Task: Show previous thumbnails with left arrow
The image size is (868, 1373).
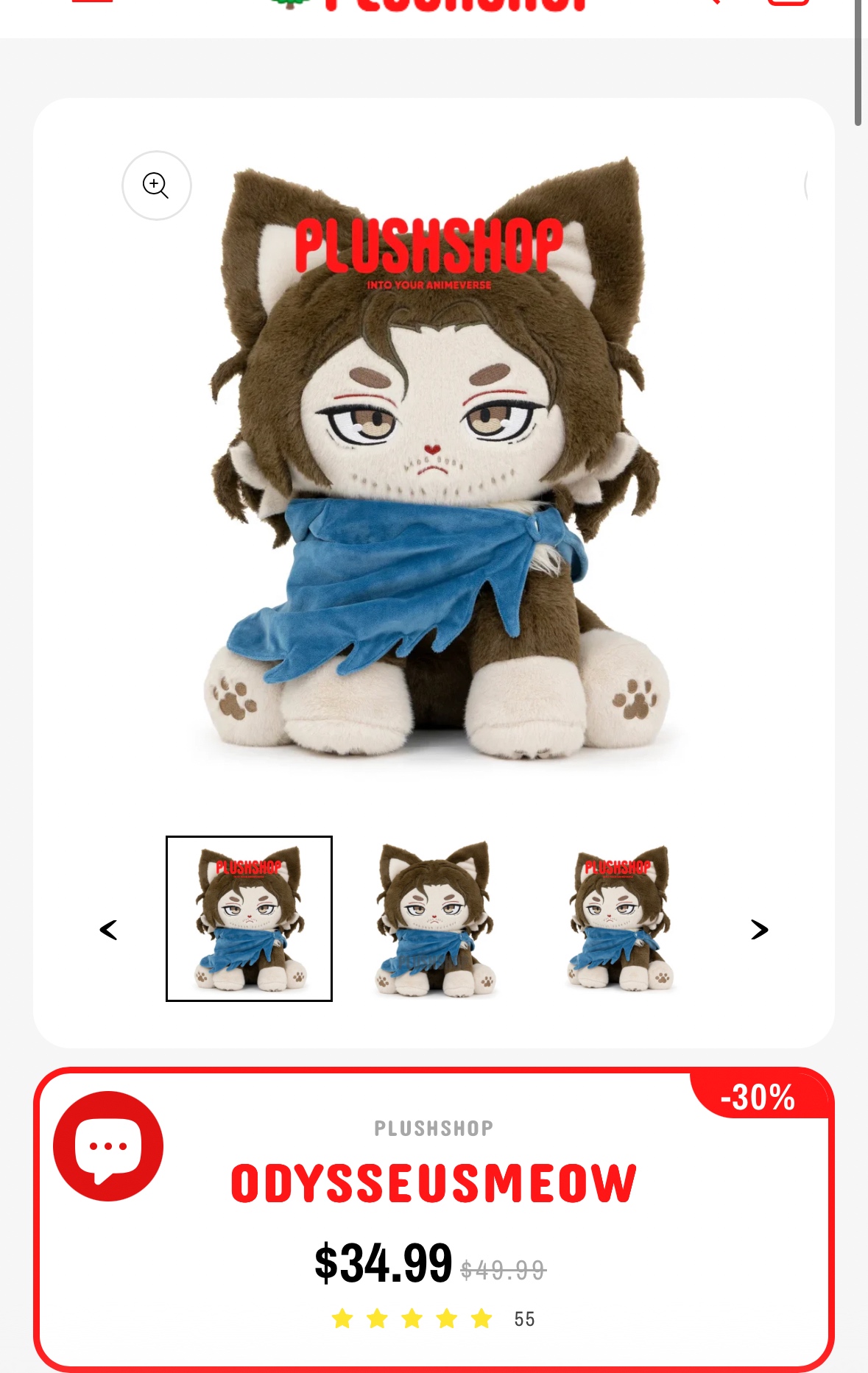Action: (108, 930)
